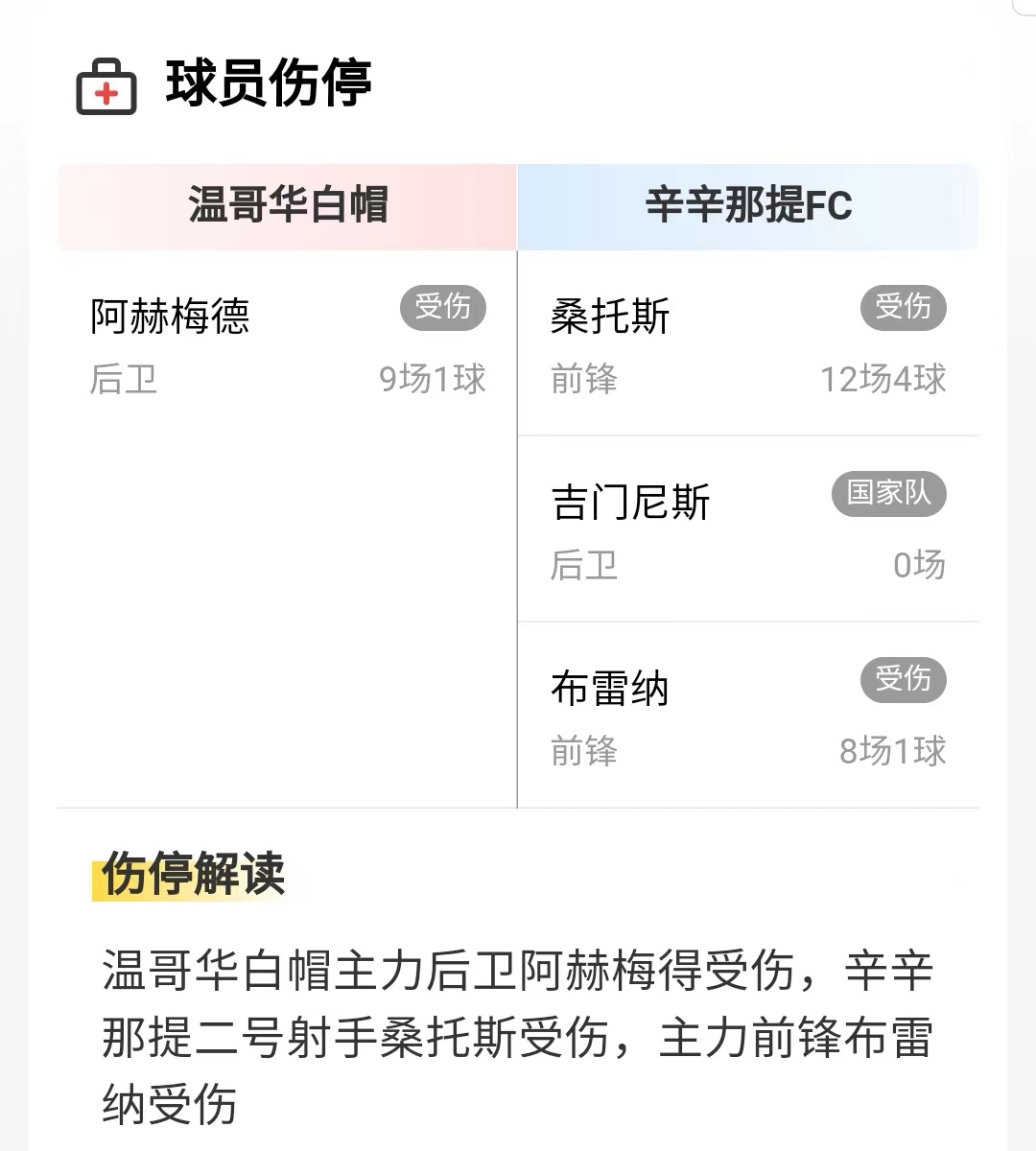The width and height of the screenshot is (1036, 1151).
Task: Click the 受伤 badge next to 桑托斯
Action: coord(903,307)
